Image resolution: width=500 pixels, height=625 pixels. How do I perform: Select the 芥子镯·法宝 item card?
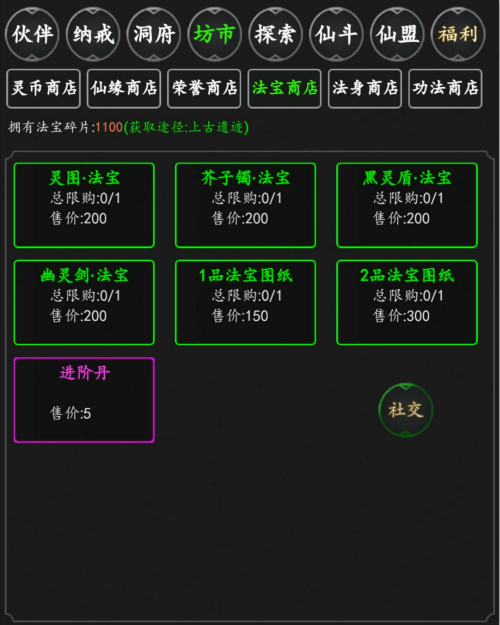pyautogui.click(x=246, y=205)
